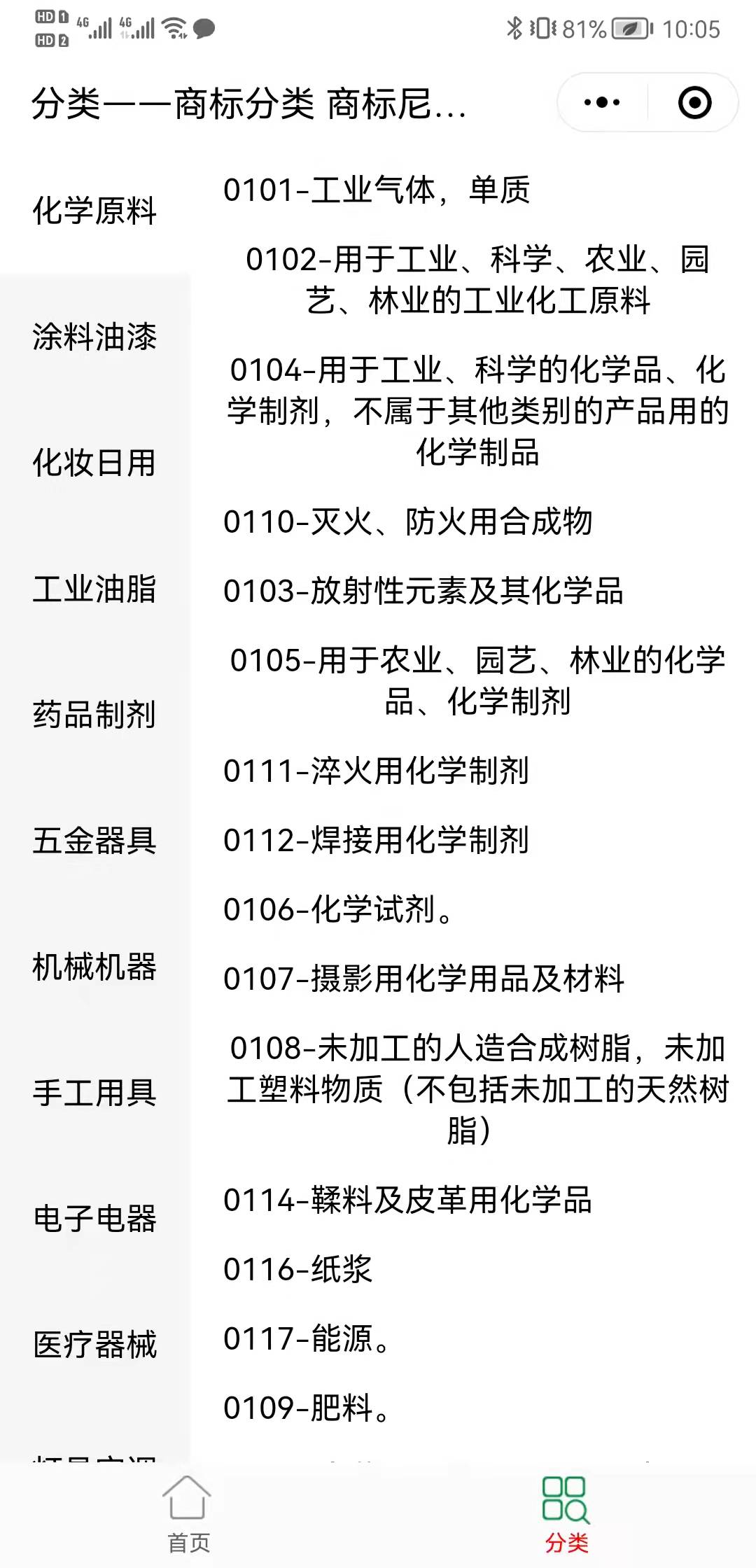756x1568 pixels.
Task: Open the mini program more-options menu
Action: [602, 103]
